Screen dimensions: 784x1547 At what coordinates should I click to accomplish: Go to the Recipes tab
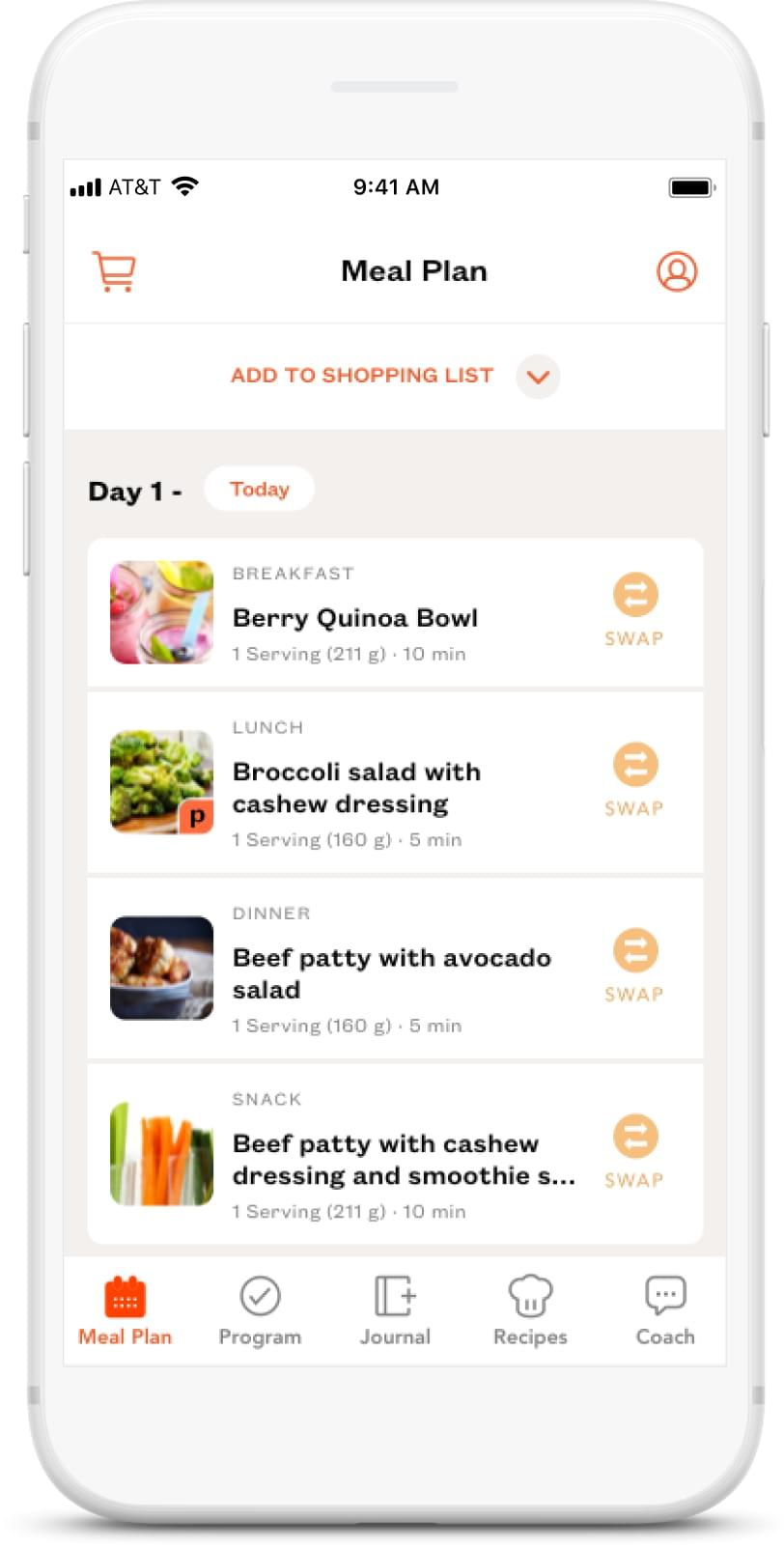point(530,1311)
